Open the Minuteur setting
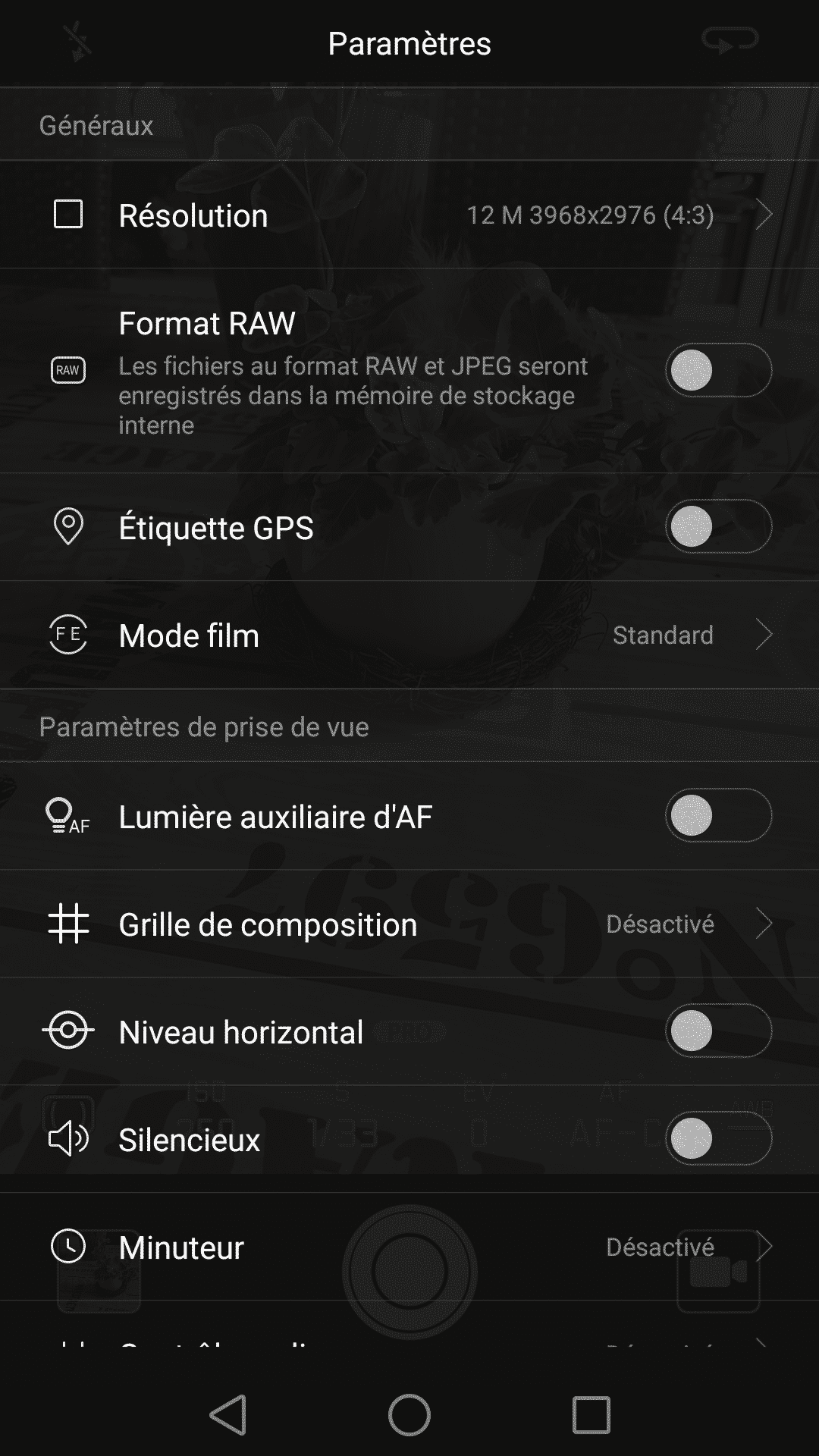The height and width of the screenshot is (1456, 819). pos(409,1247)
